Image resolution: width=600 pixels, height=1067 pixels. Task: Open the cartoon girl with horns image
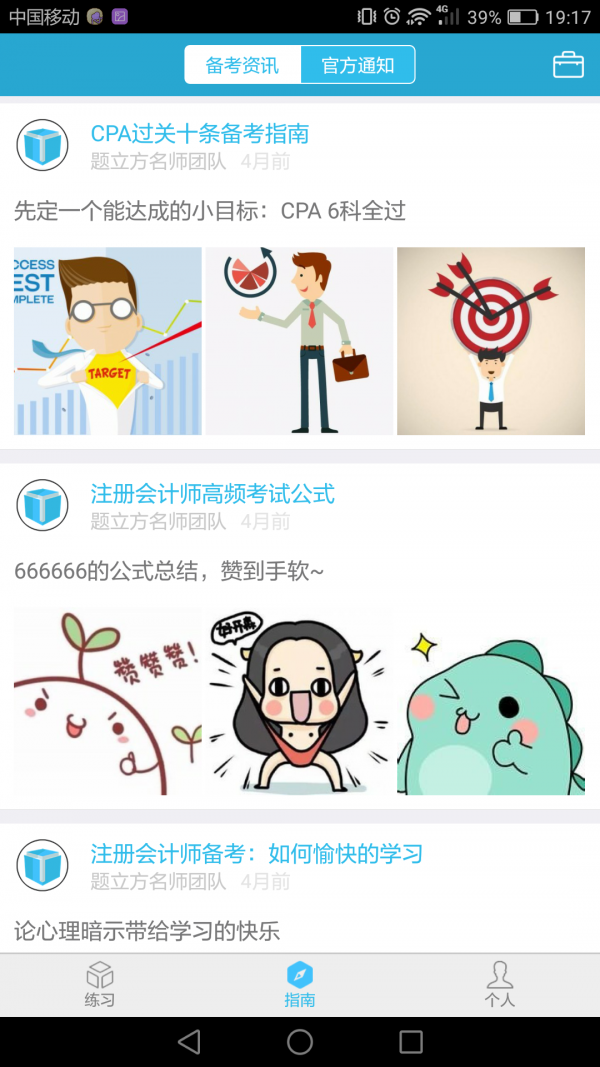299,701
